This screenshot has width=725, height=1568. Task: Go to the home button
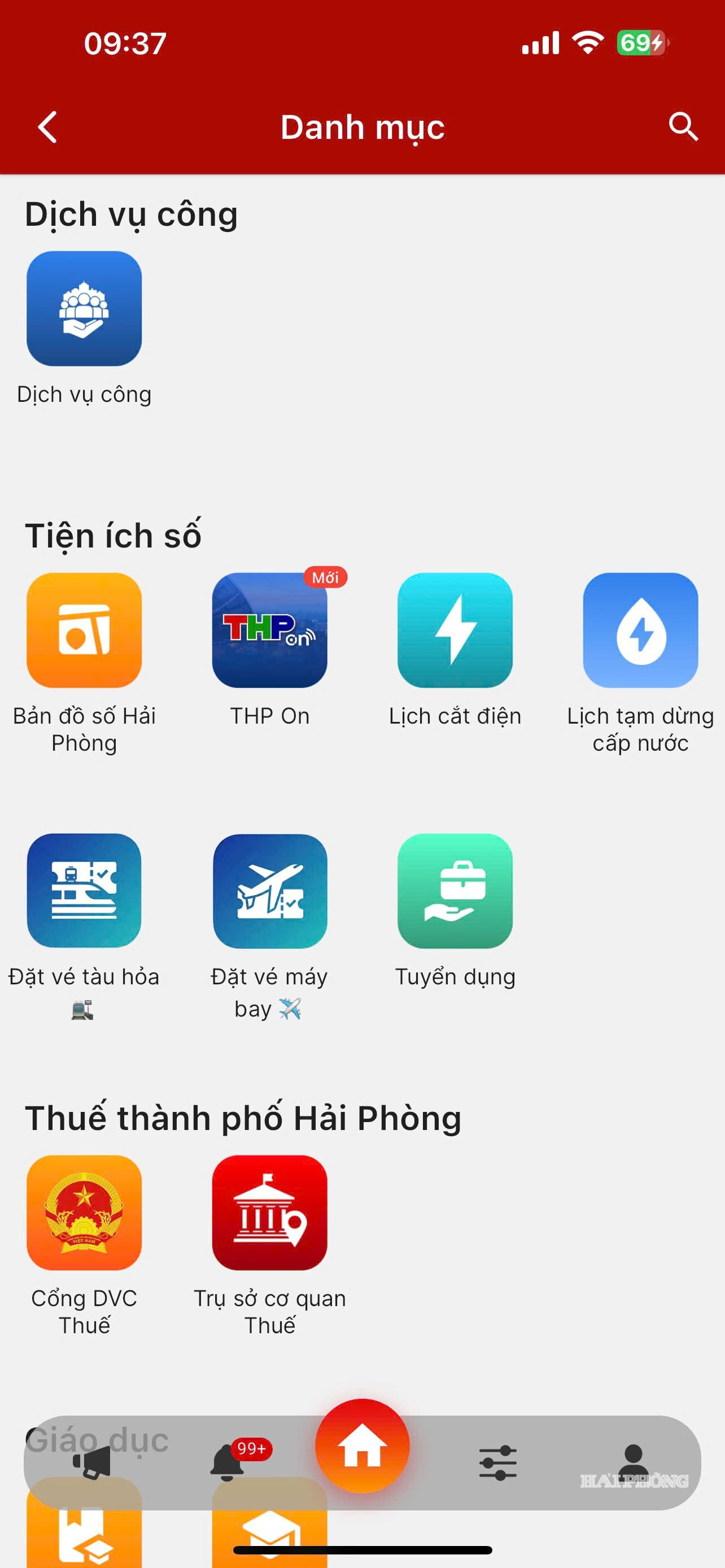[x=362, y=1446]
